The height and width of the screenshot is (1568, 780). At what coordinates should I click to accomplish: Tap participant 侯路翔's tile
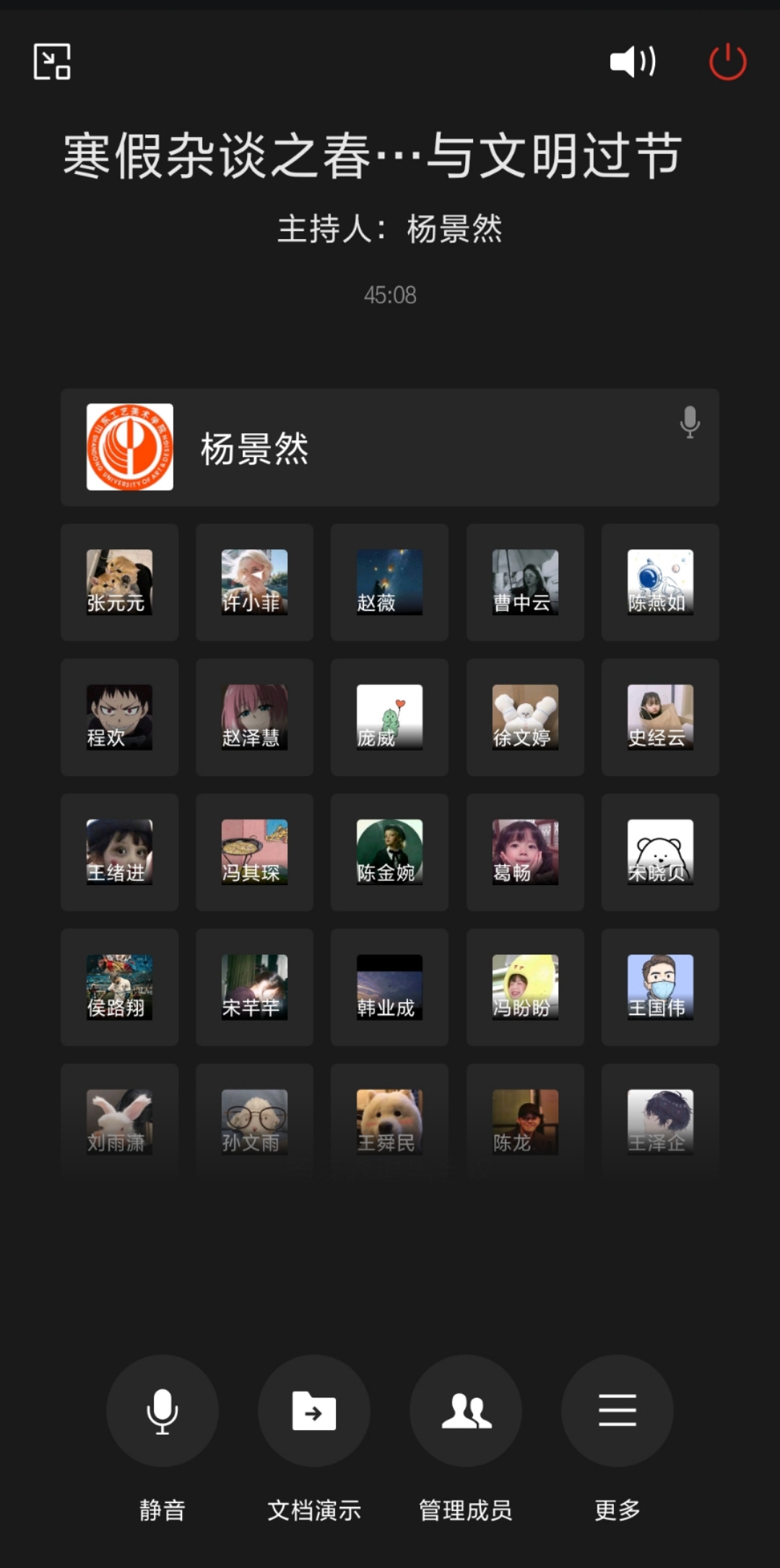click(119, 988)
